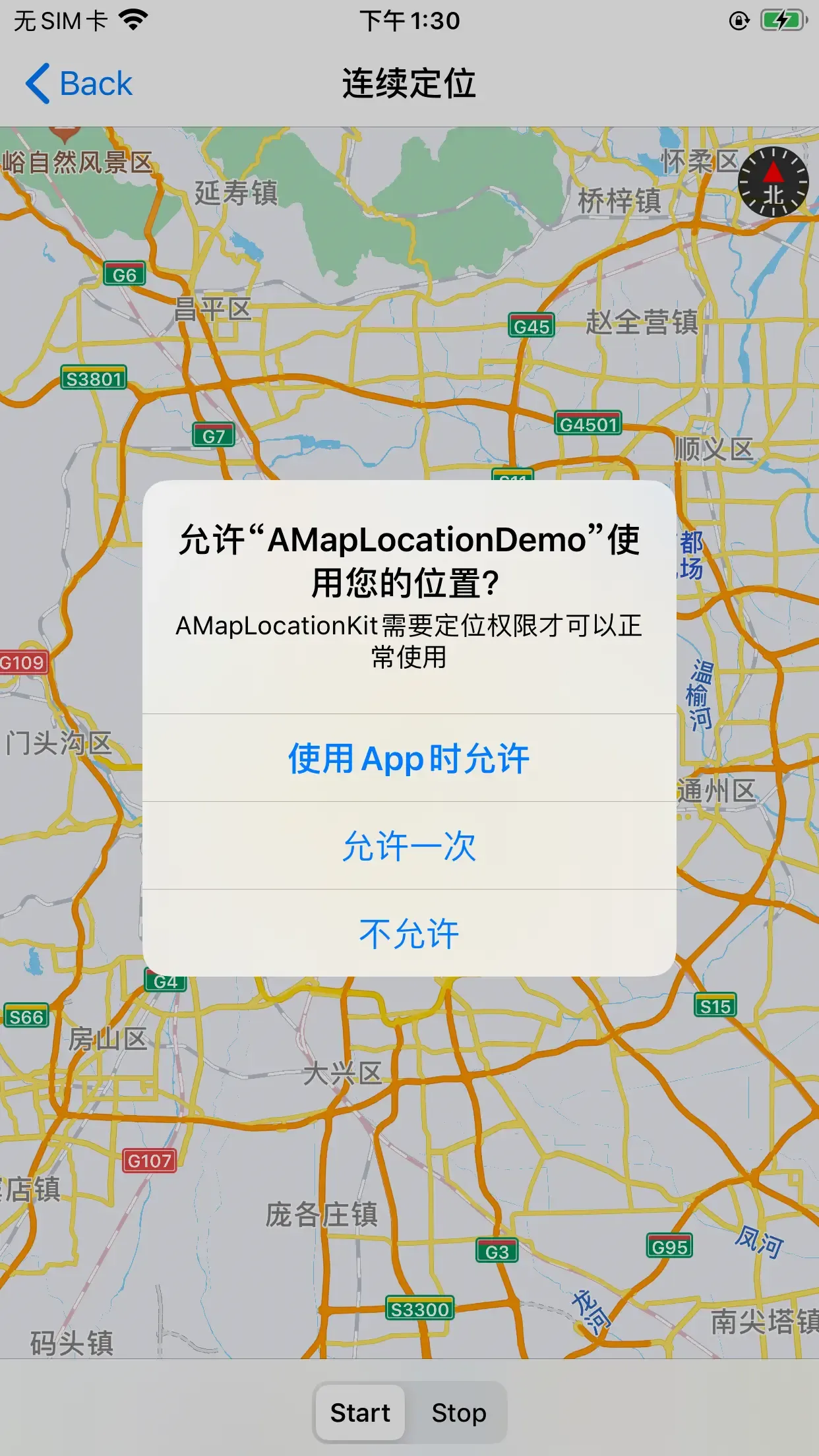The height and width of the screenshot is (1456, 819).
Task: Tap the 无SIM卡 status label
Action: click(60, 20)
